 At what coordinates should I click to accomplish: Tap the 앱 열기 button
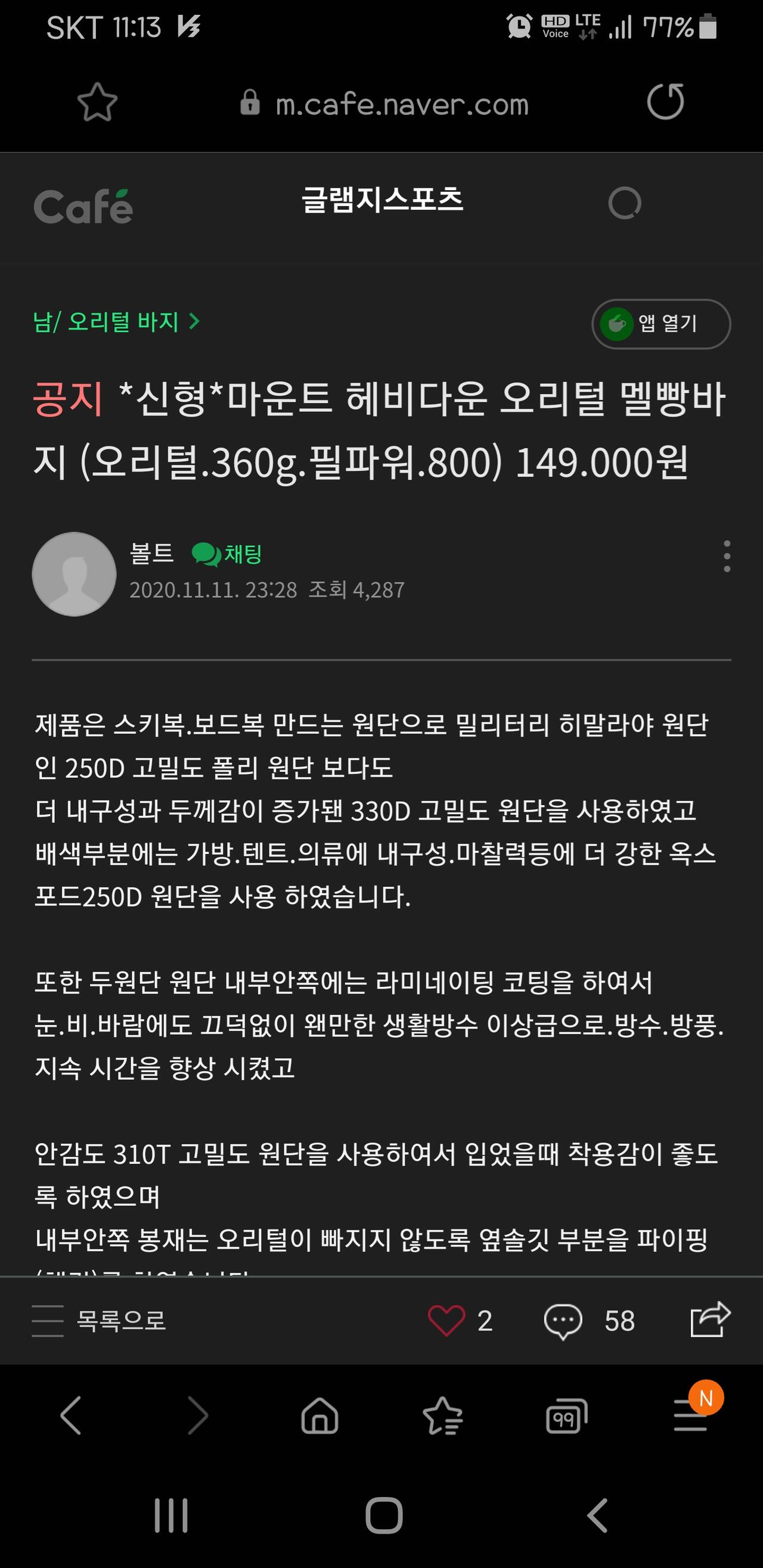click(x=660, y=324)
